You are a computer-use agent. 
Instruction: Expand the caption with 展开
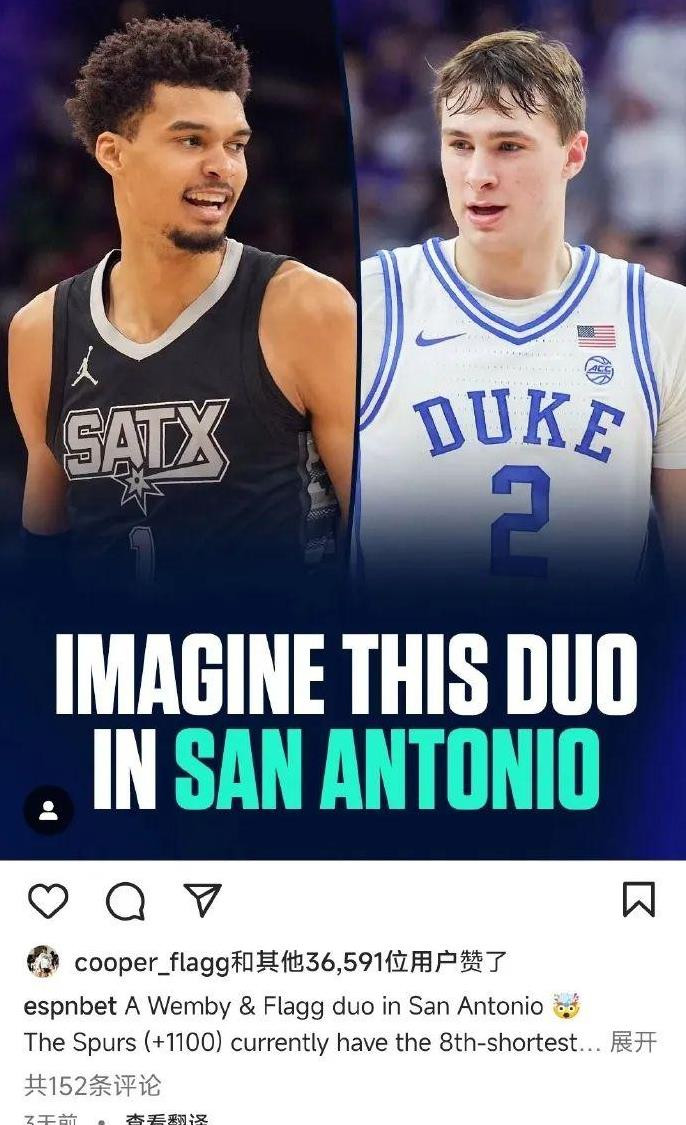coord(633,1043)
